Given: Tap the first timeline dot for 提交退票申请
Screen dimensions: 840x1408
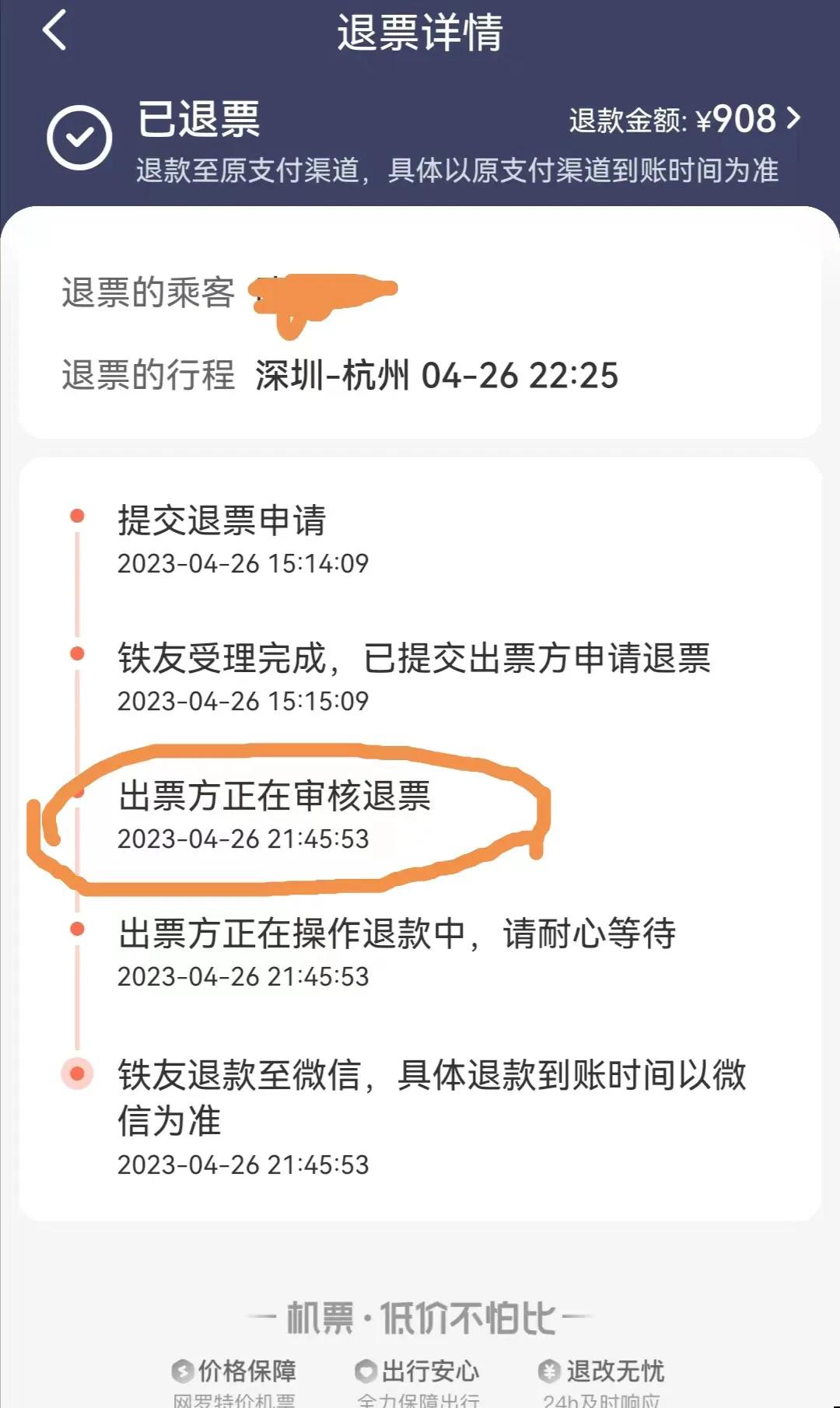Looking at the screenshot, I should click(76, 515).
